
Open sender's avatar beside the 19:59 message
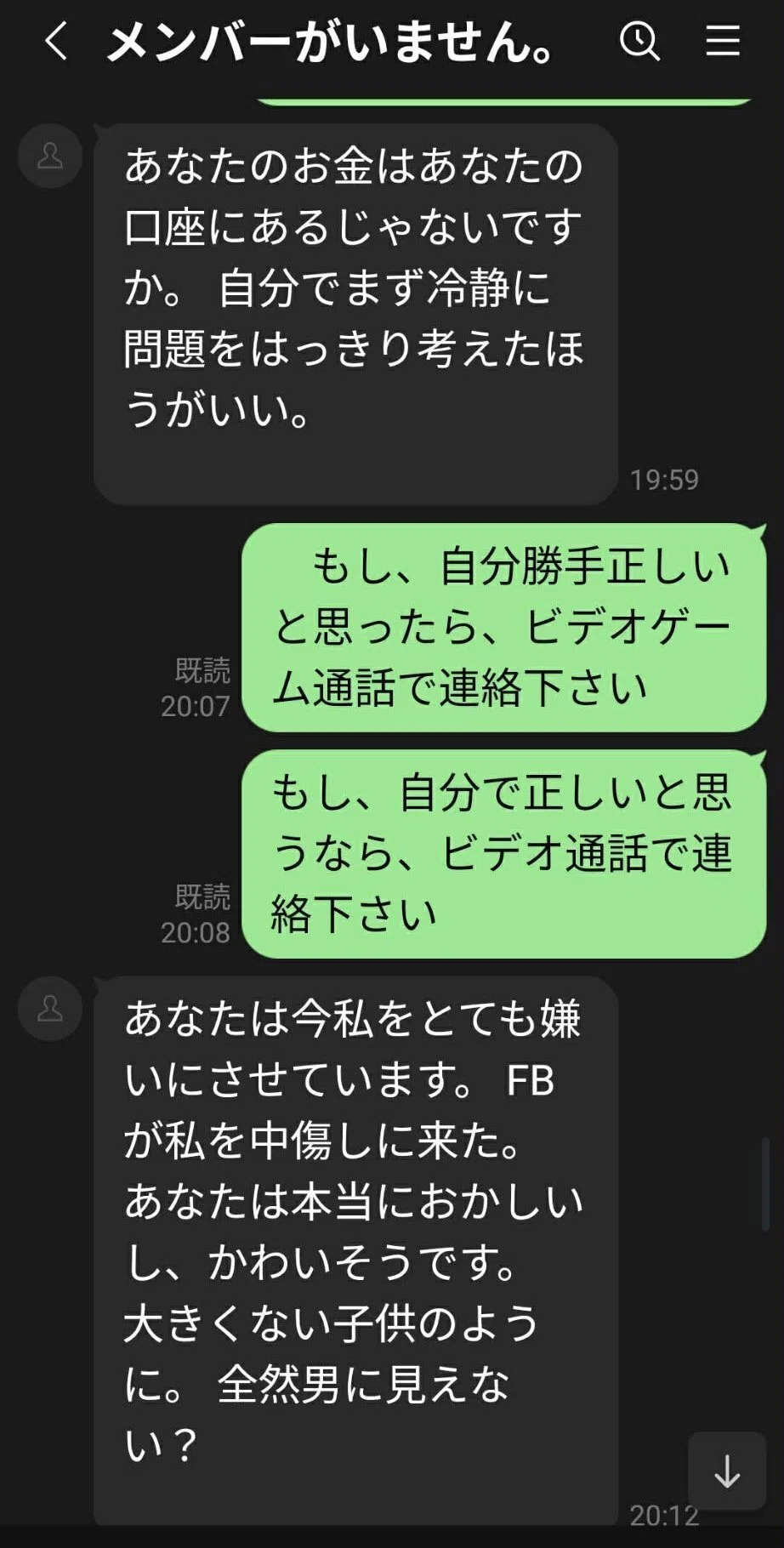(50, 156)
